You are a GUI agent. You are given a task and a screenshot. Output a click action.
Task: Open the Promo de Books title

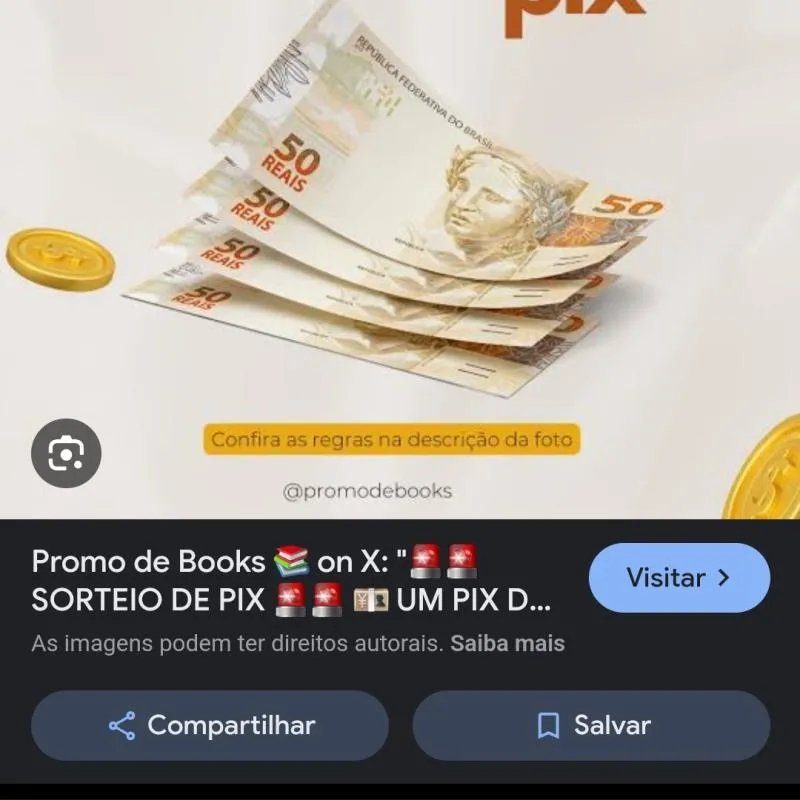(290, 580)
